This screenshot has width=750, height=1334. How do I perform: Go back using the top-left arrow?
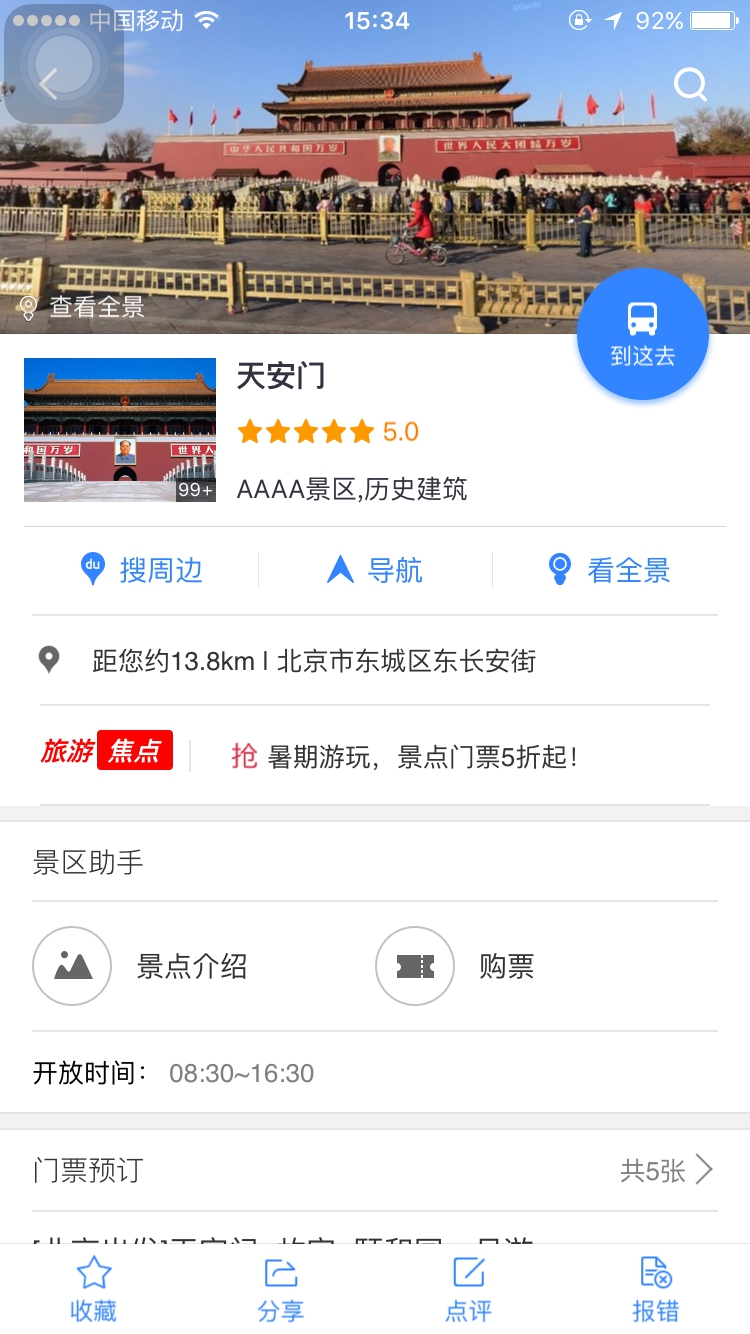pyautogui.click(x=50, y=83)
